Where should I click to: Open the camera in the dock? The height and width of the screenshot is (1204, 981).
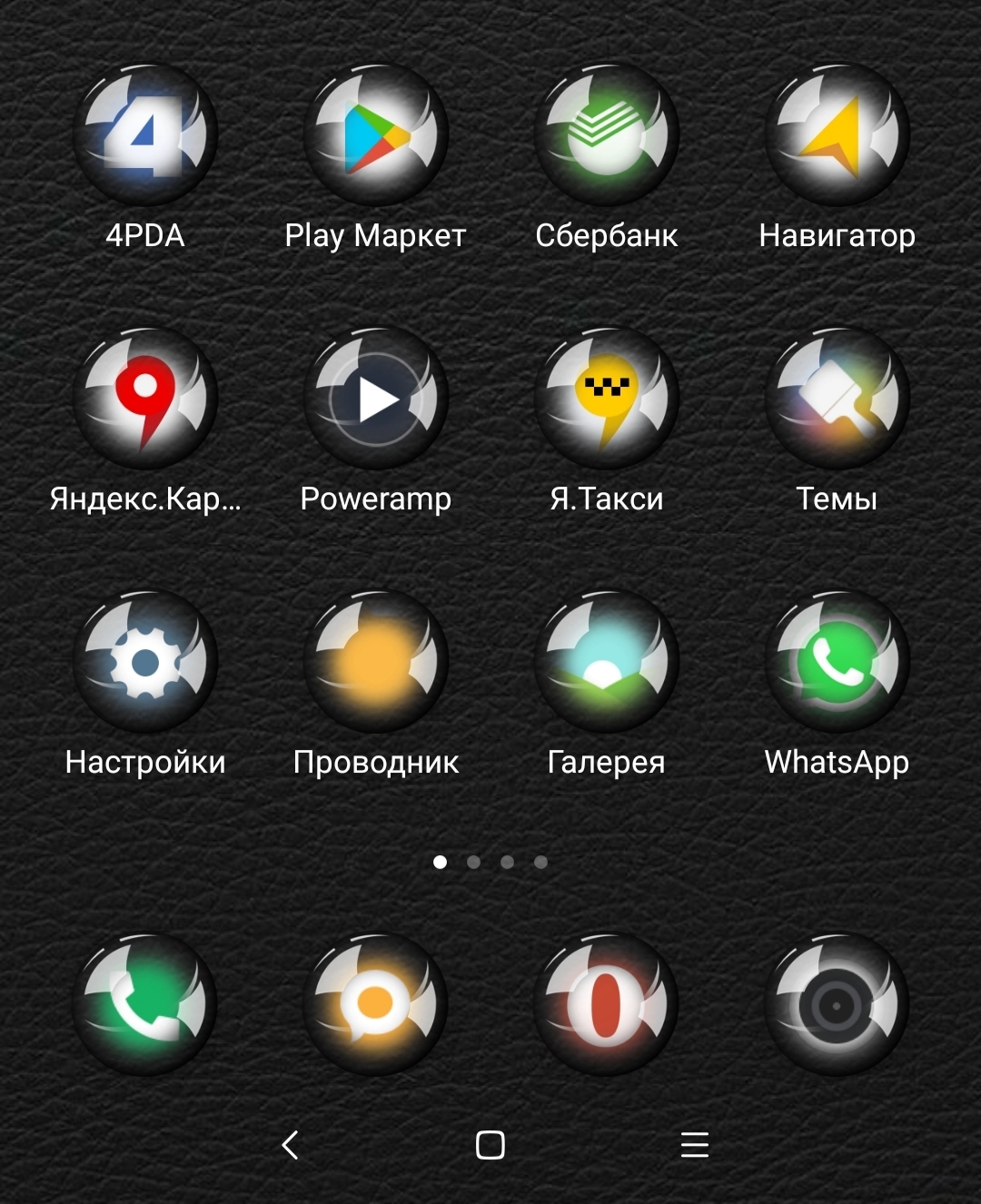coord(837,1004)
